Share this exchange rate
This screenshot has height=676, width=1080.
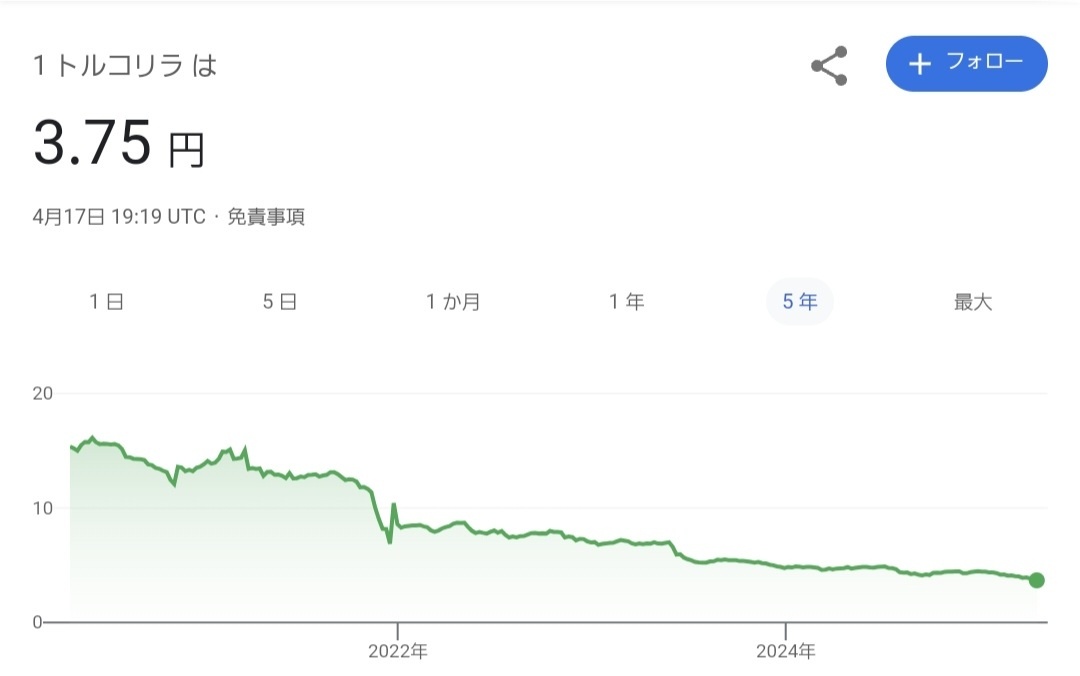coord(829,66)
